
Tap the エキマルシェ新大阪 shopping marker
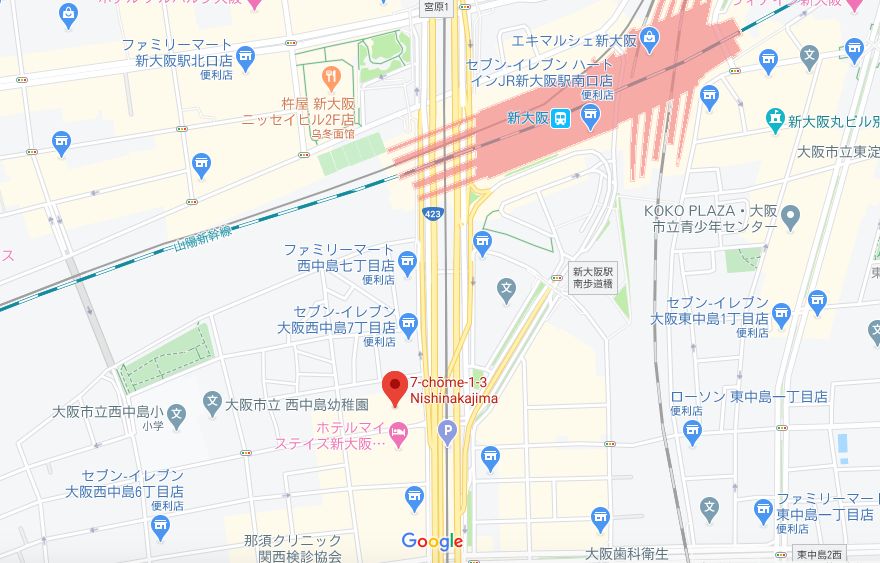651,41
